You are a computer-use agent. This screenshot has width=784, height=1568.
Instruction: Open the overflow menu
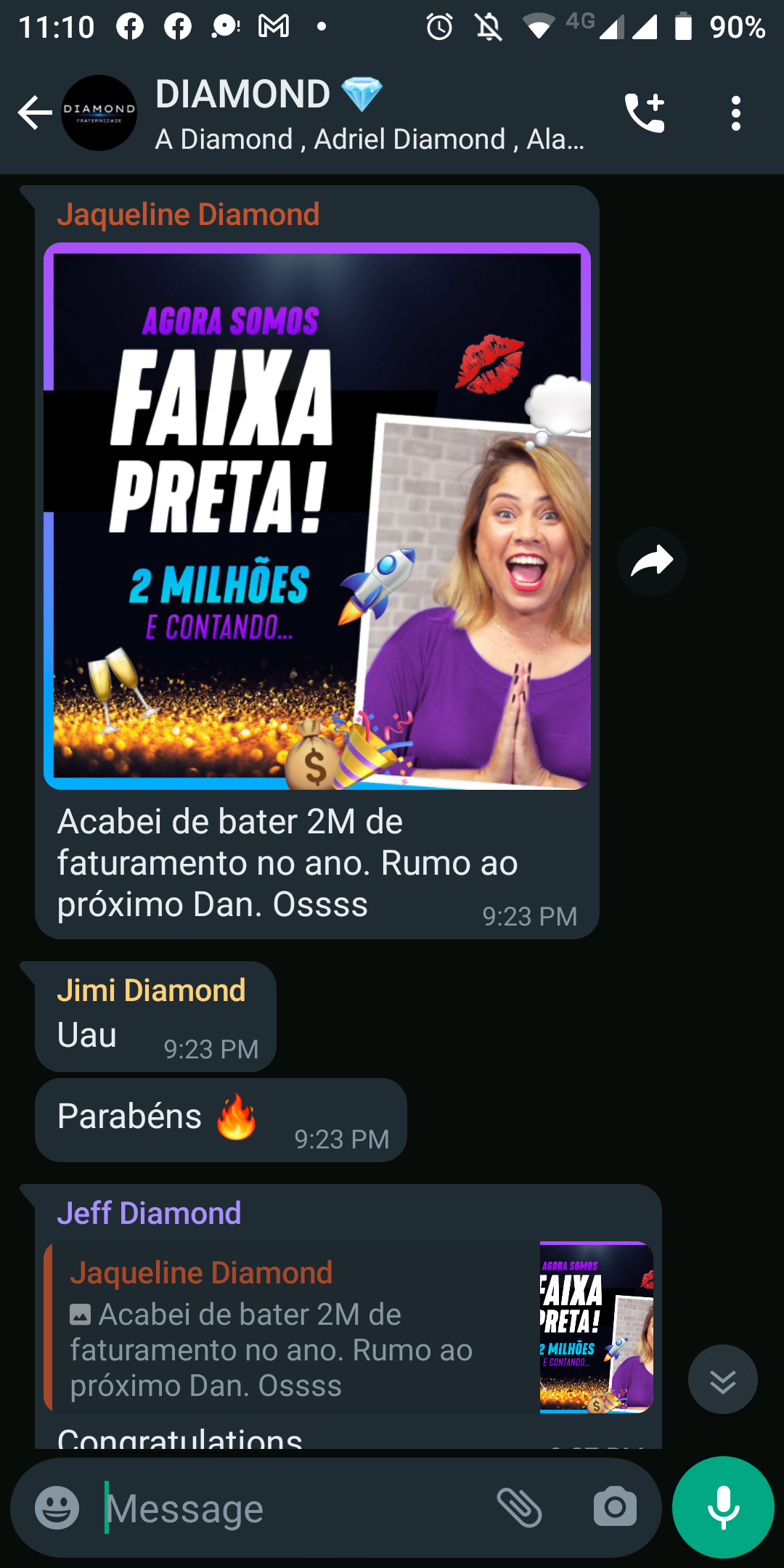[735, 113]
